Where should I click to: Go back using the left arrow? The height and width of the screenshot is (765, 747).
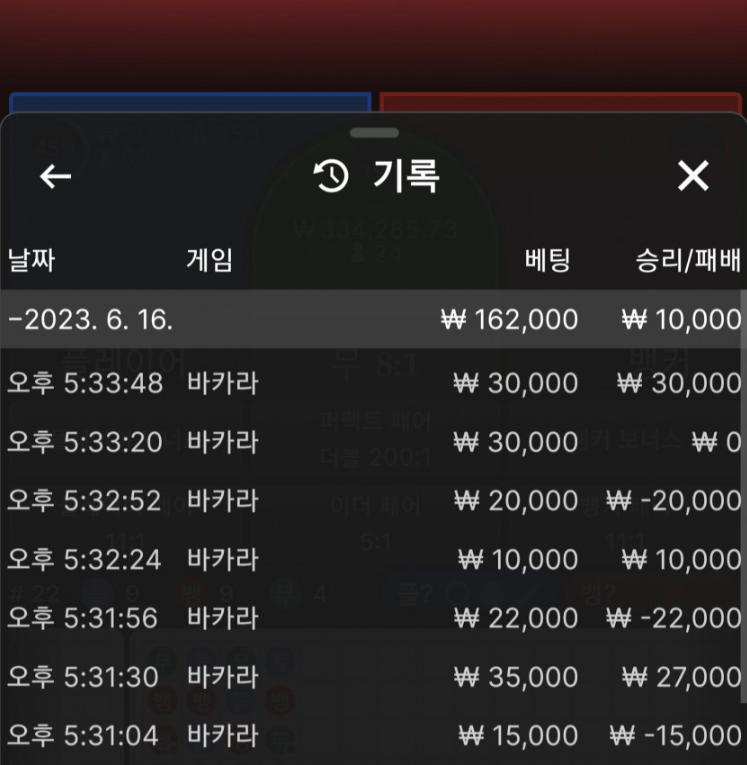(55, 177)
